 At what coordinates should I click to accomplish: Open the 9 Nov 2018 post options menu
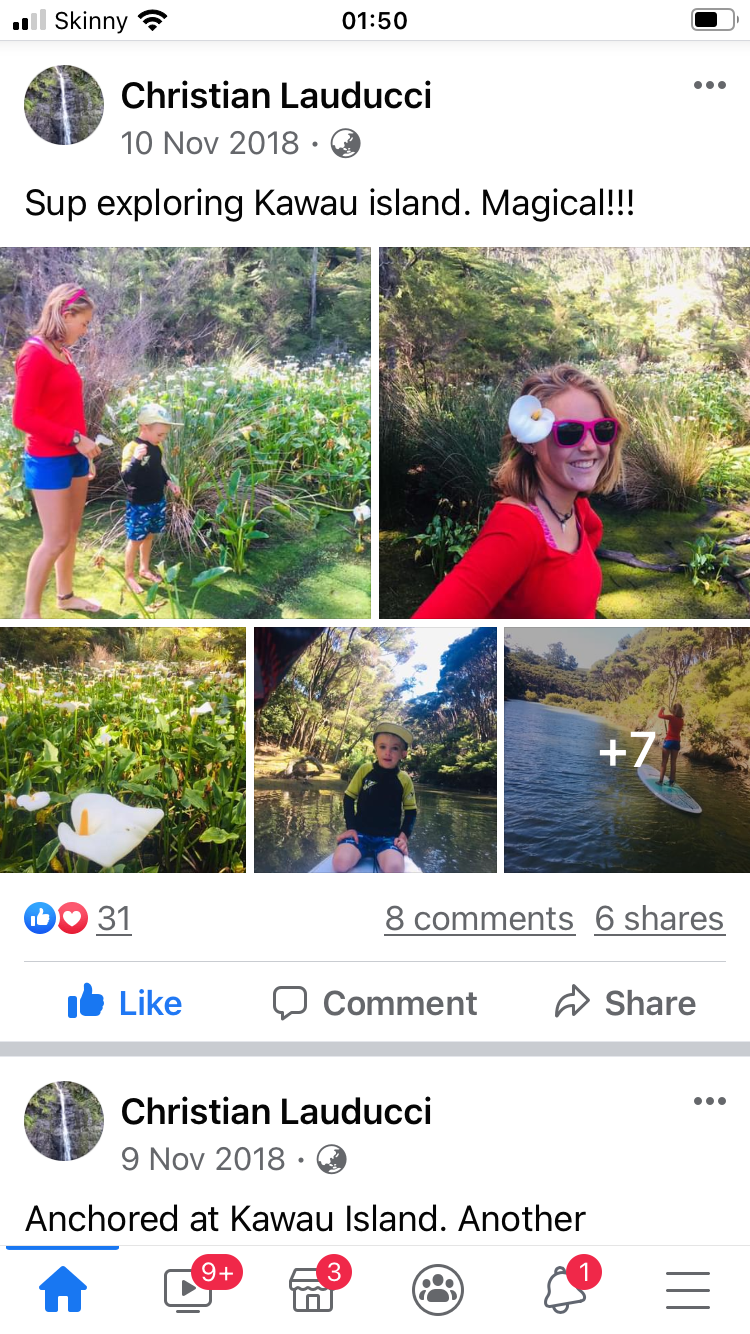click(x=709, y=1102)
